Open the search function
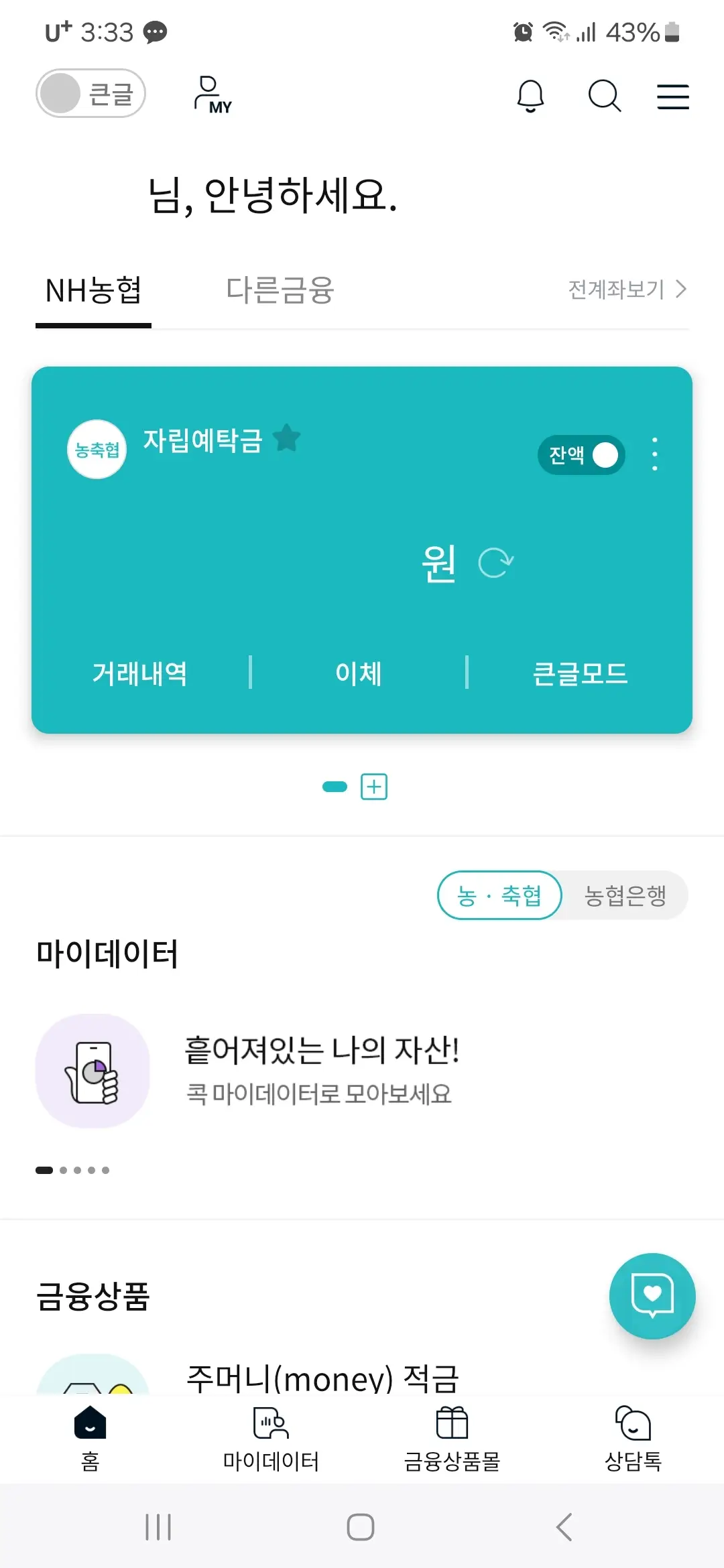 pyautogui.click(x=604, y=96)
